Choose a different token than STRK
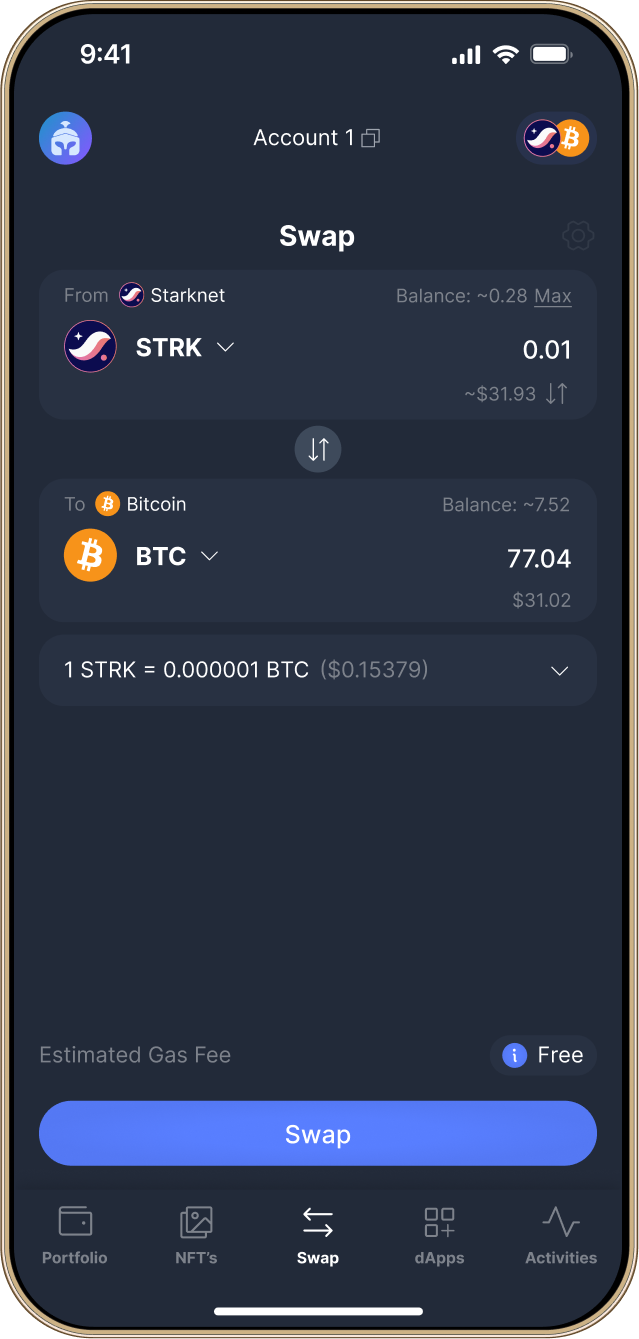Screen dimensions: 639x1339 pyautogui.click(x=185, y=348)
